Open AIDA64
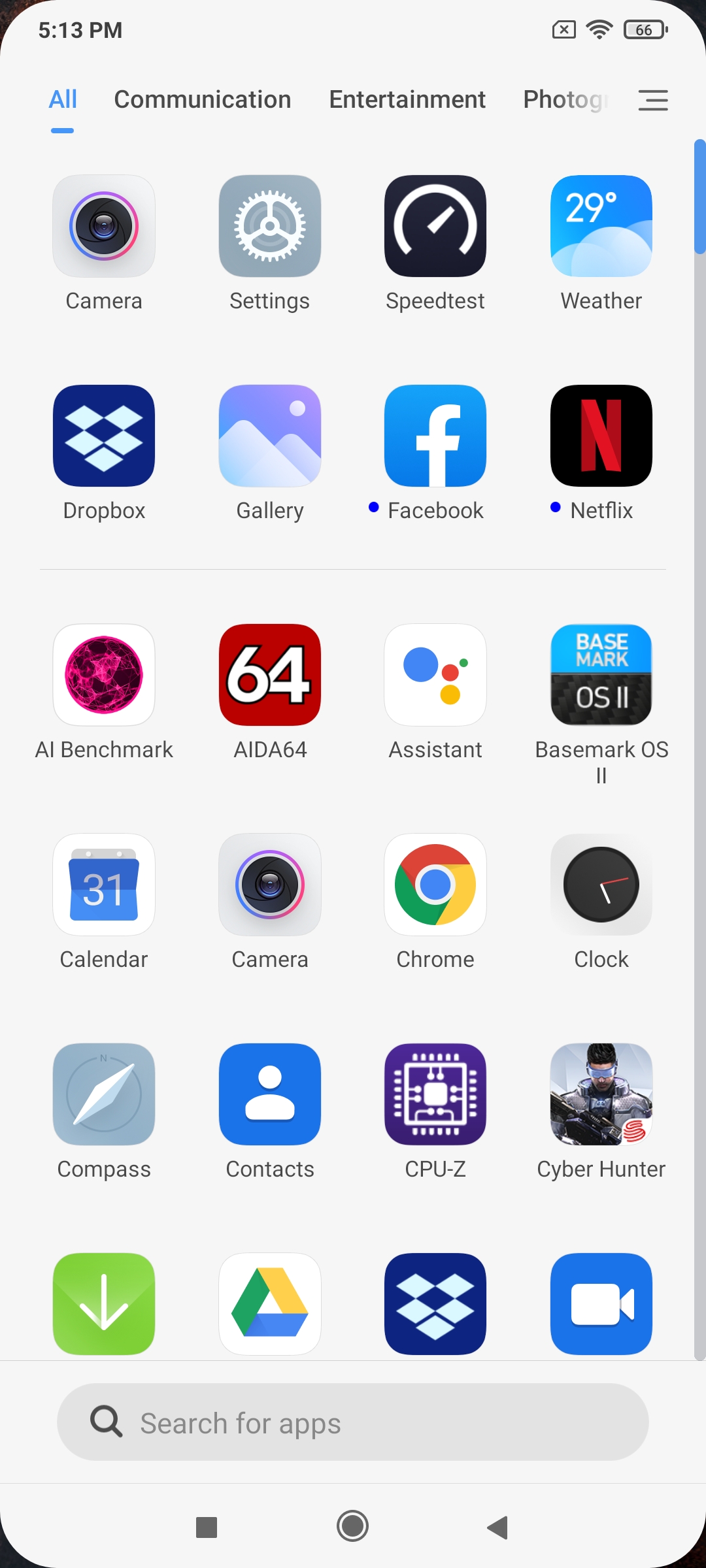 coord(269,675)
